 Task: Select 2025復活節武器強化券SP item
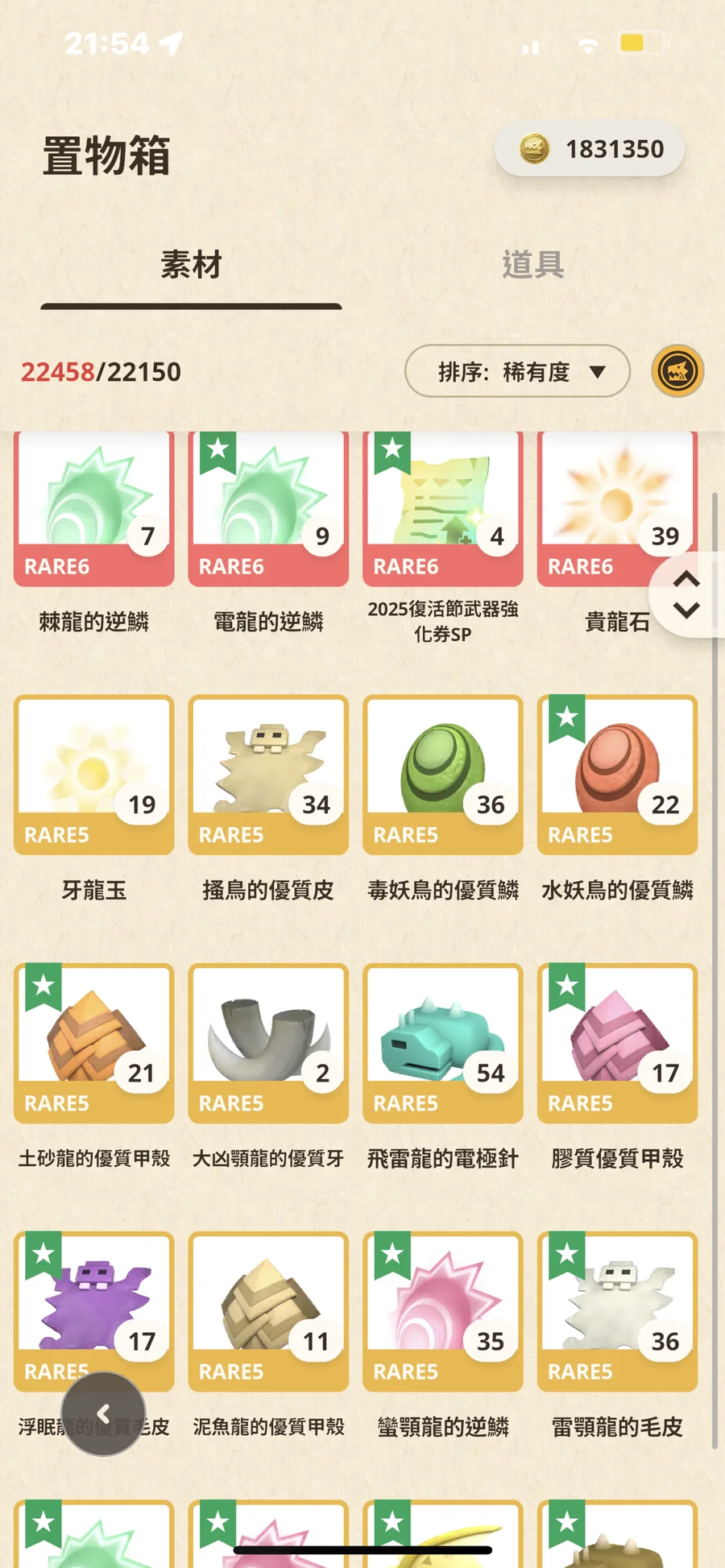pos(443,509)
